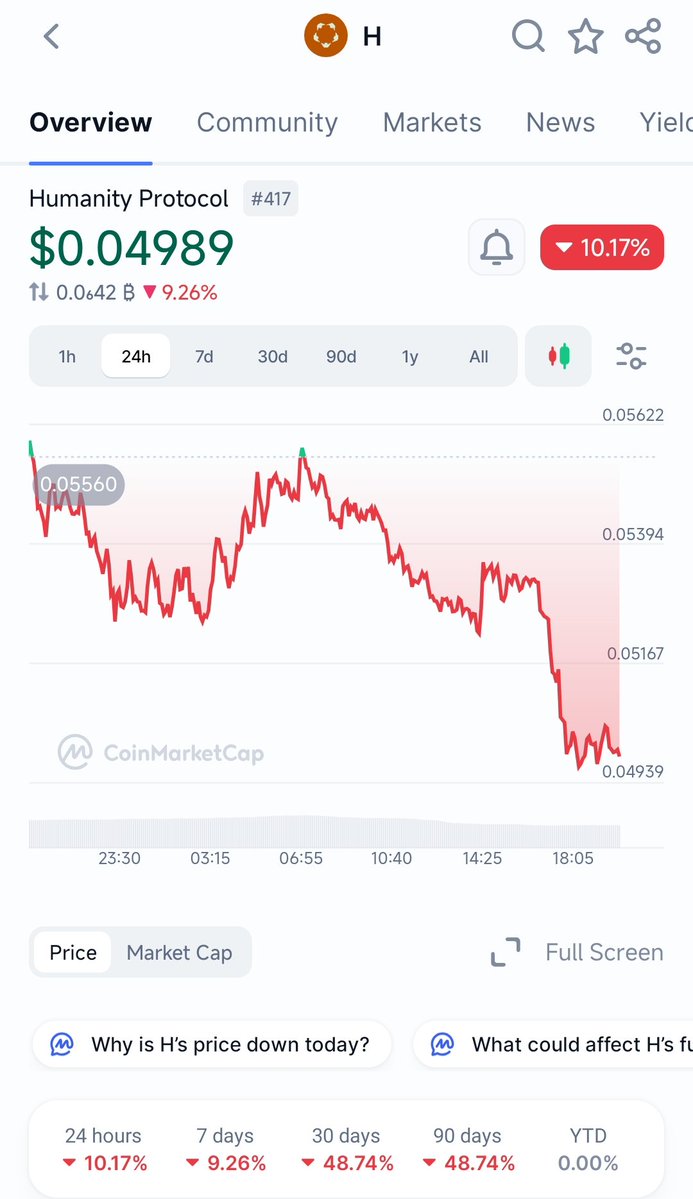Select the 7d chart range
The width and height of the screenshot is (693, 1199).
(x=203, y=356)
